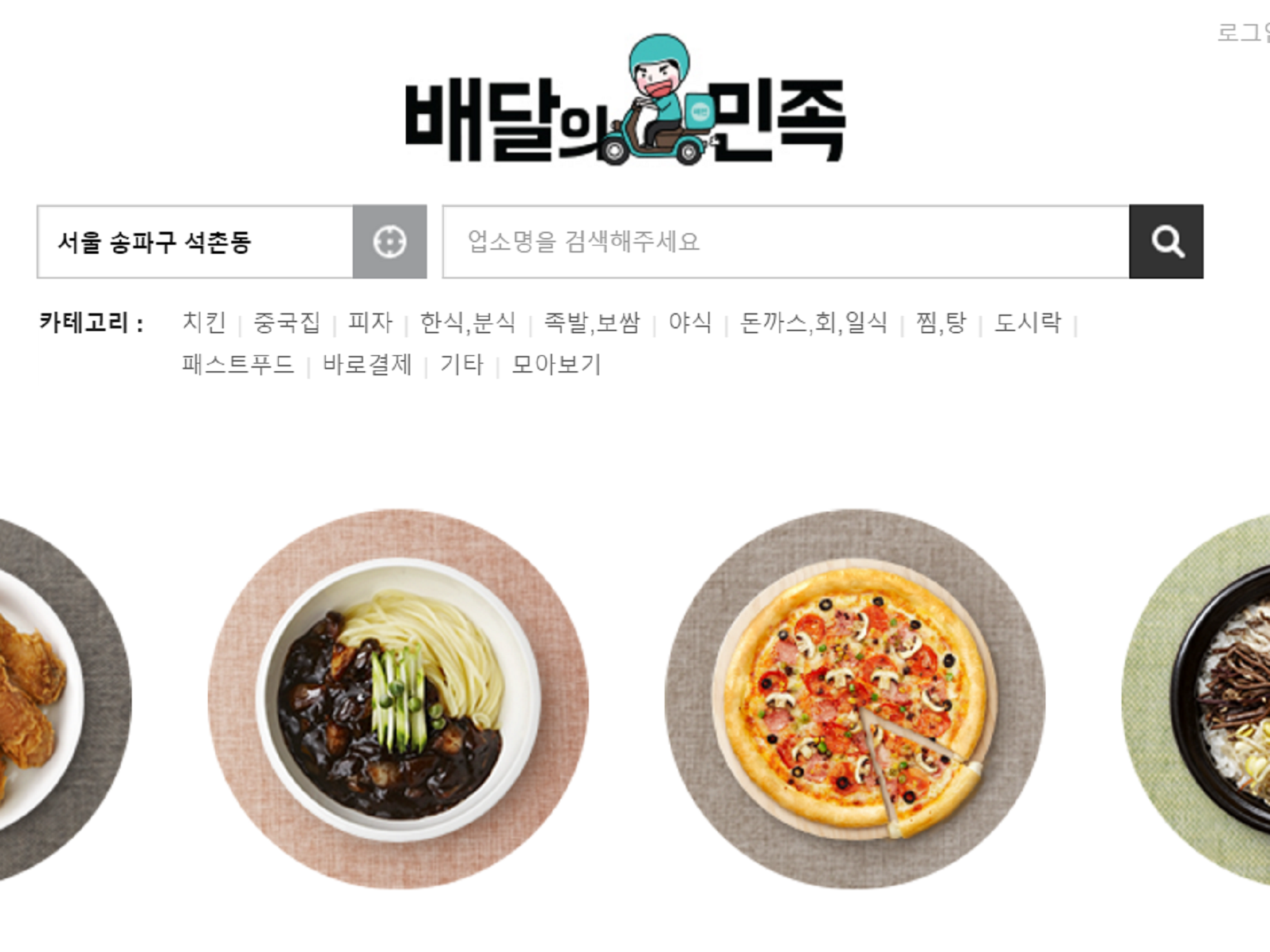
Task: Browse the 한식,분식 category
Action: point(468,322)
